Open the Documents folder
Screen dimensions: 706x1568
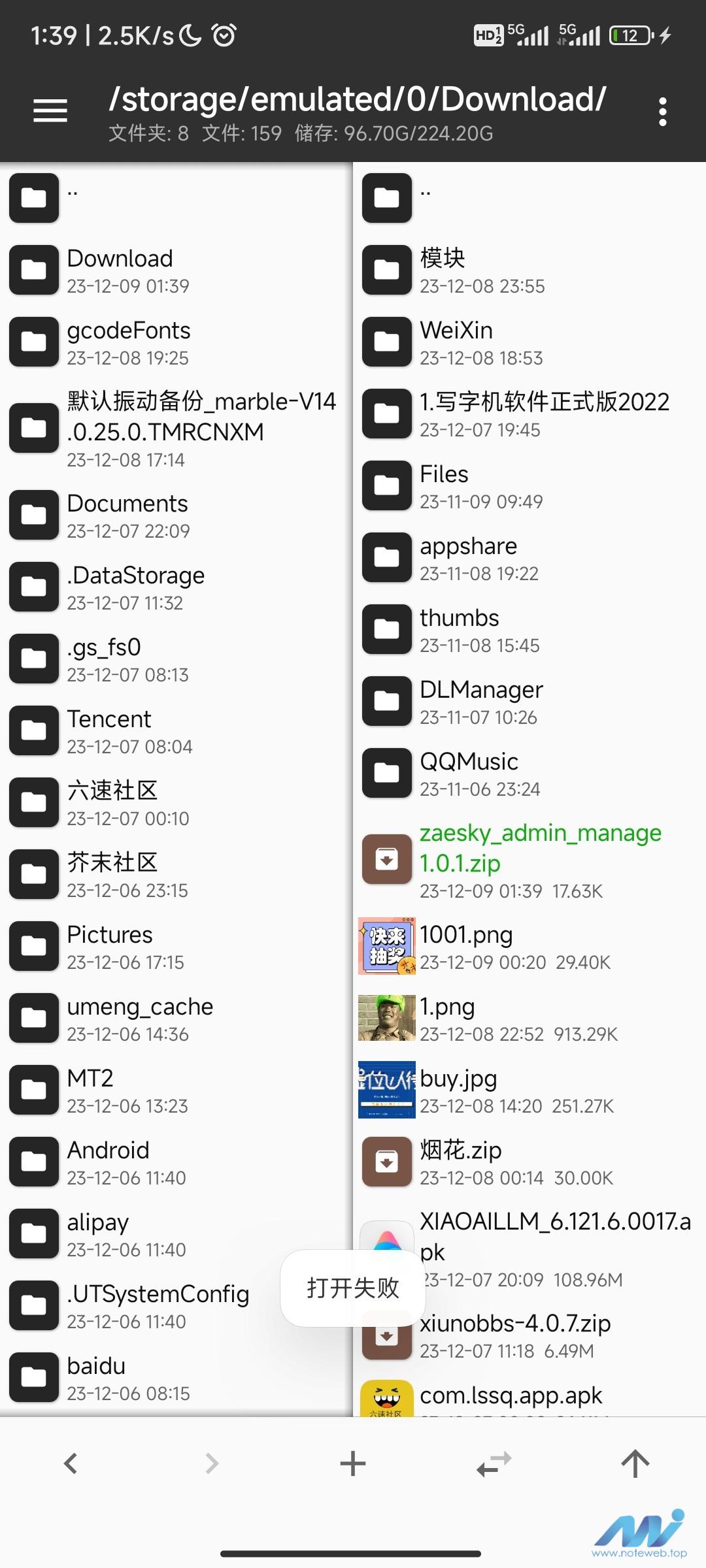coord(176,515)
